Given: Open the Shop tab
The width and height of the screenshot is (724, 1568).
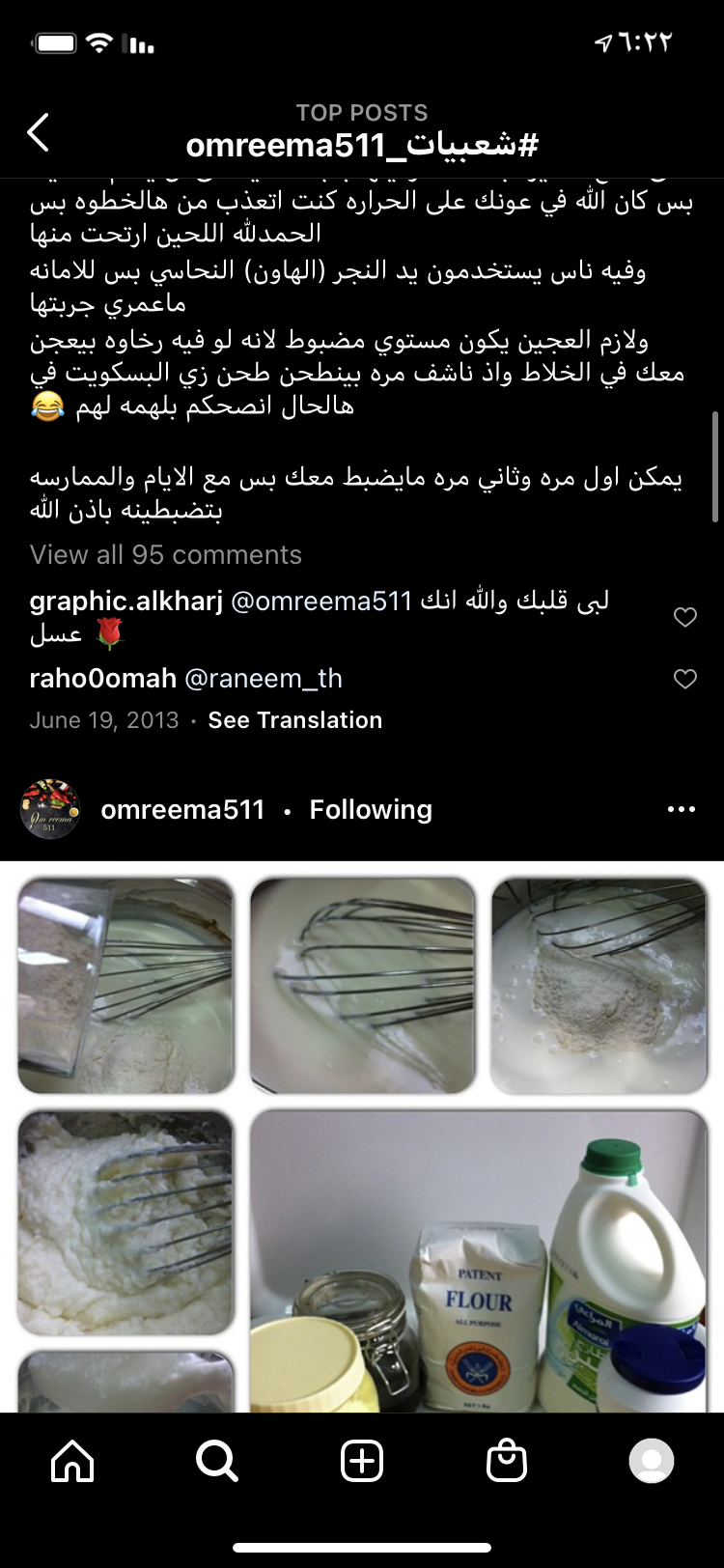Looking at the screenshot, I should (507, 1461).
